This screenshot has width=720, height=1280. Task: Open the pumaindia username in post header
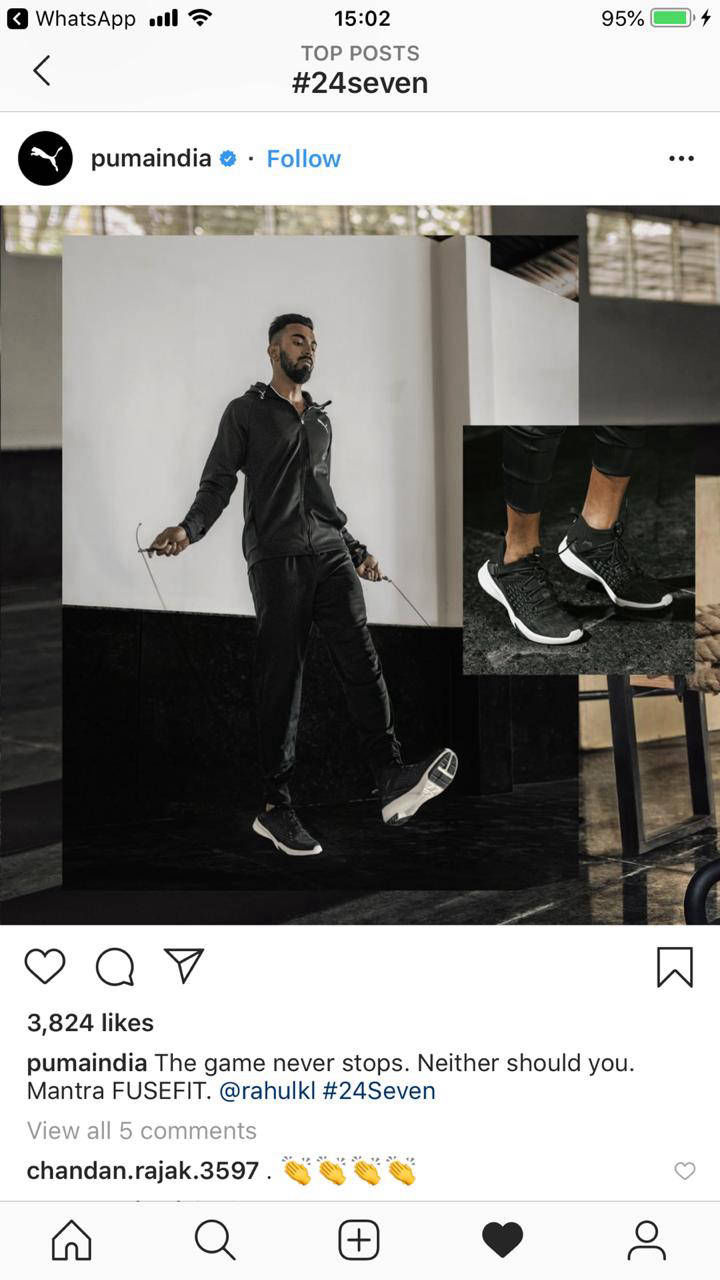pos(151,158)
